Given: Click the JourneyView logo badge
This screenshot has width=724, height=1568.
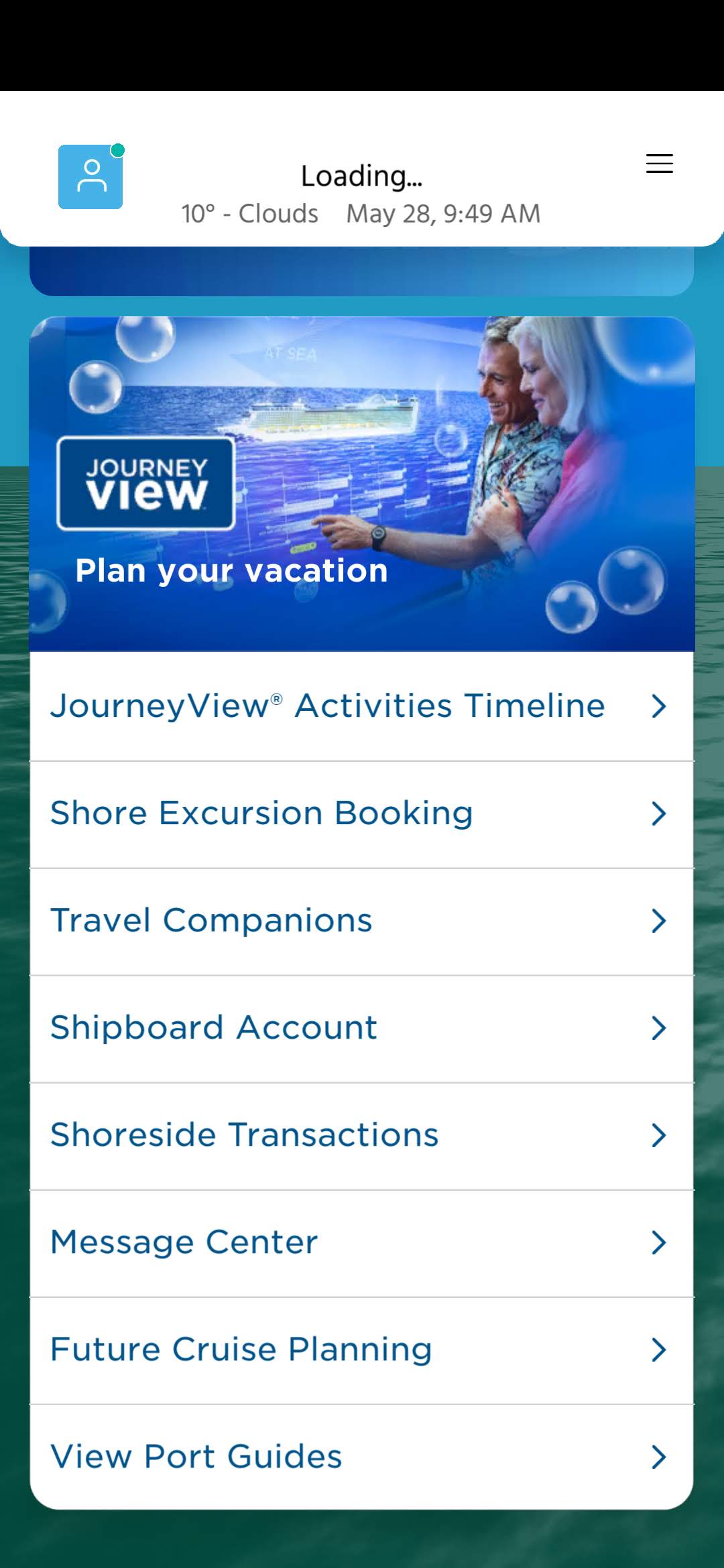Looking at the screenshot, I should tap(146, 484).
